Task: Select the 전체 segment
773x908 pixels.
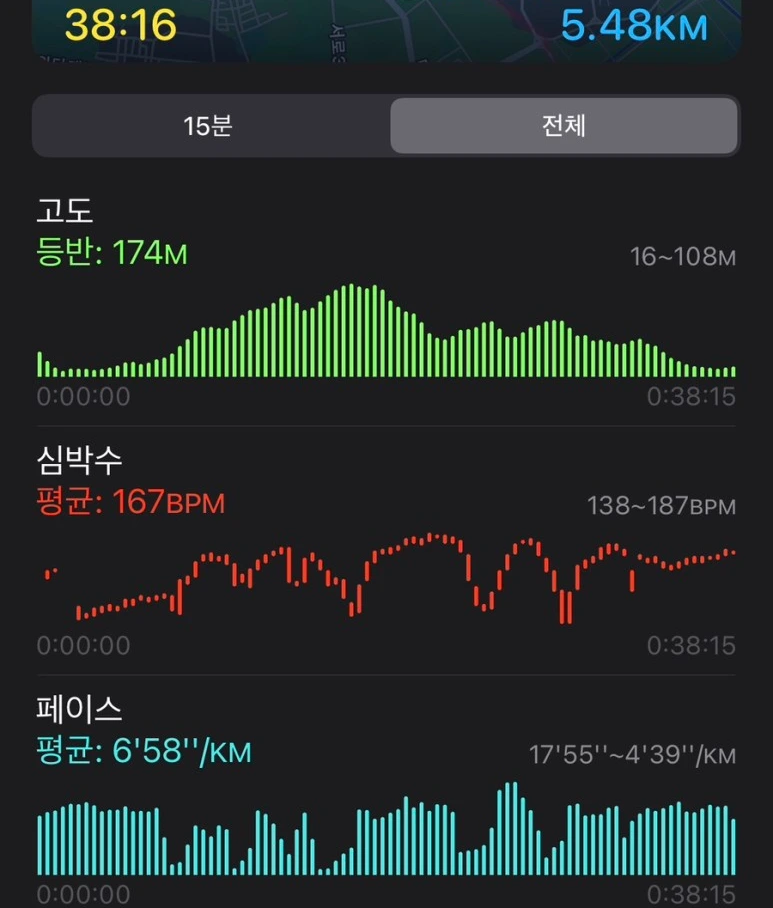Action: click(563, 126)
